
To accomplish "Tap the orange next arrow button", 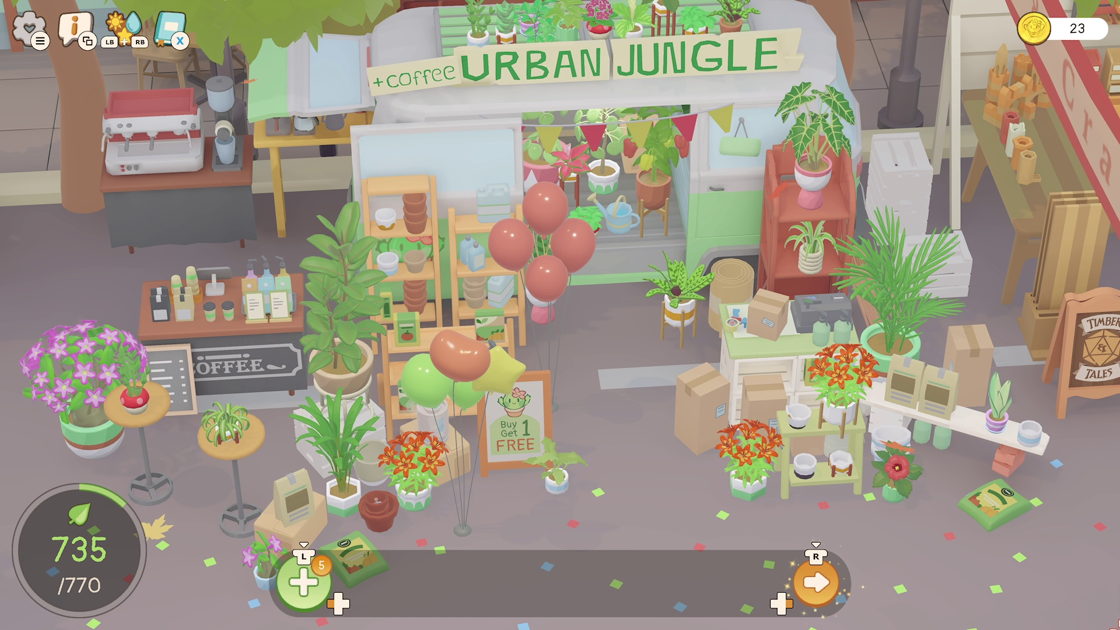I will coord(816,583).
